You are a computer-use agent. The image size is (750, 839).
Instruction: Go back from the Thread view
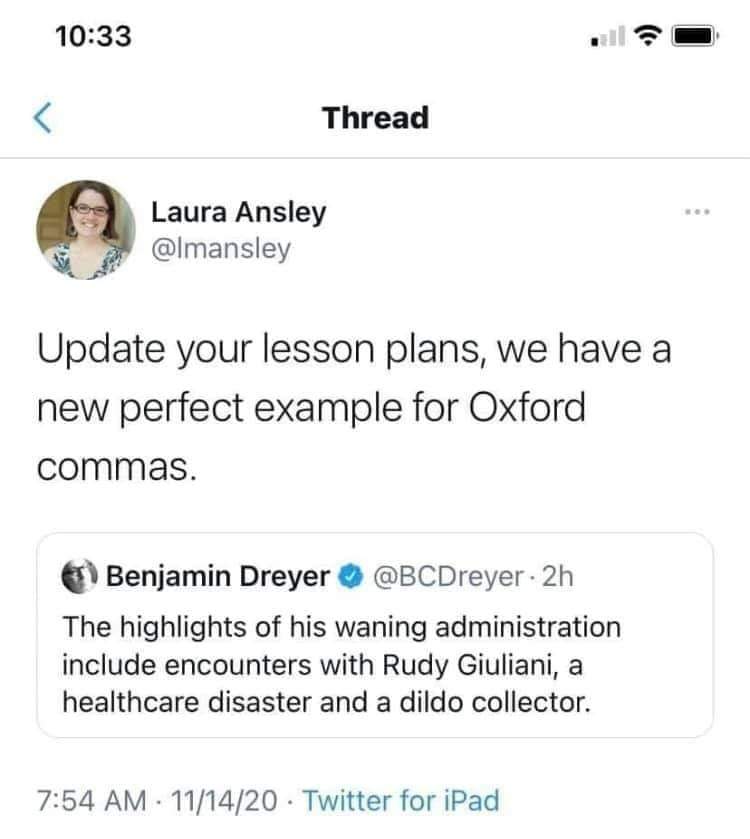[x=42, y=119]
